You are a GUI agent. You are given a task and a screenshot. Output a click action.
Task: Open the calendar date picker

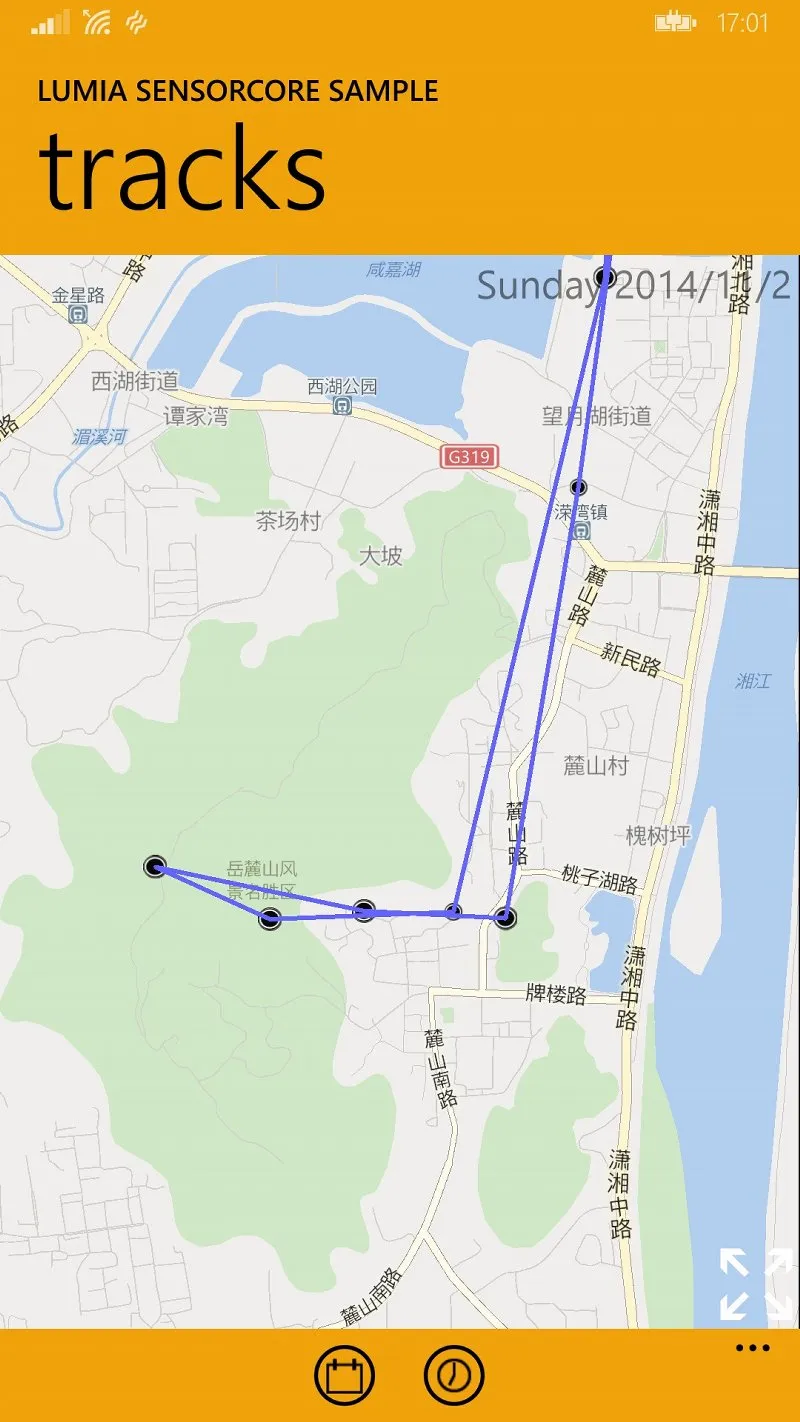tap(344, 1376)
